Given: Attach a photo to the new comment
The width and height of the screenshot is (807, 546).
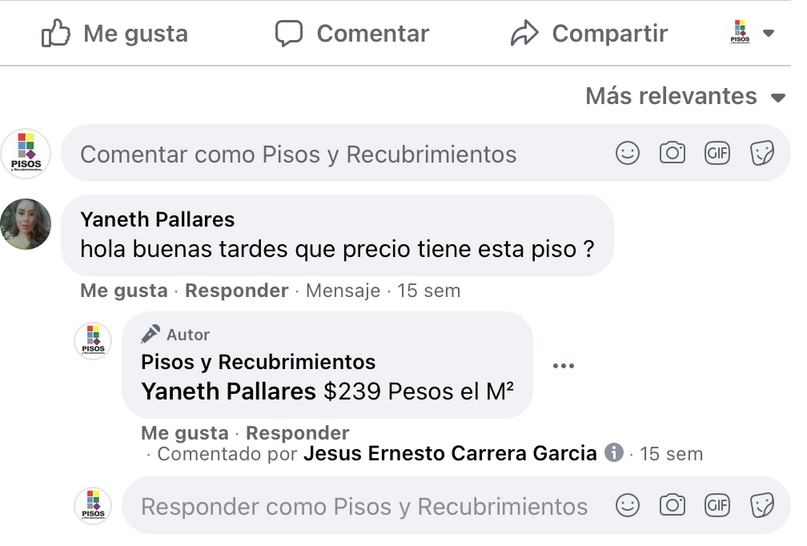Looking at the screenshot, I should coord(672,154).
